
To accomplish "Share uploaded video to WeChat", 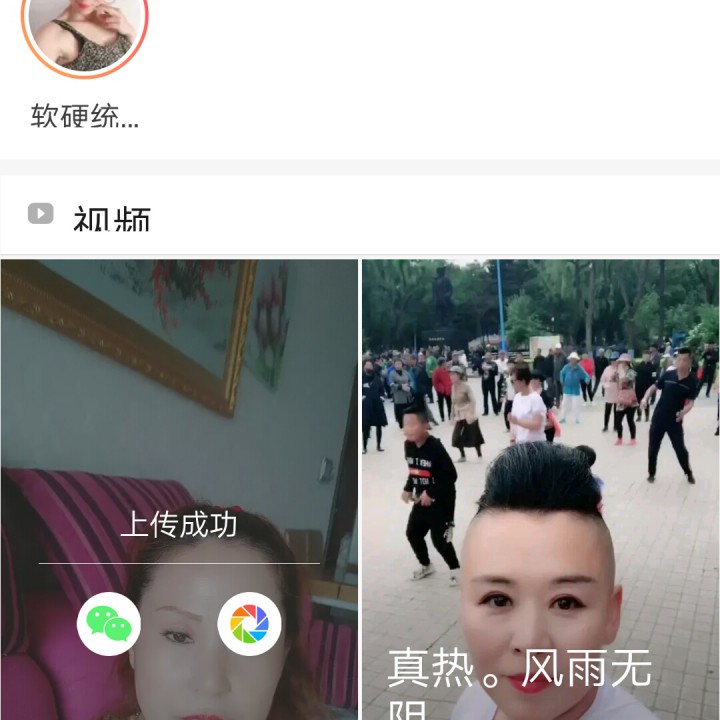I will click(109, 624).
